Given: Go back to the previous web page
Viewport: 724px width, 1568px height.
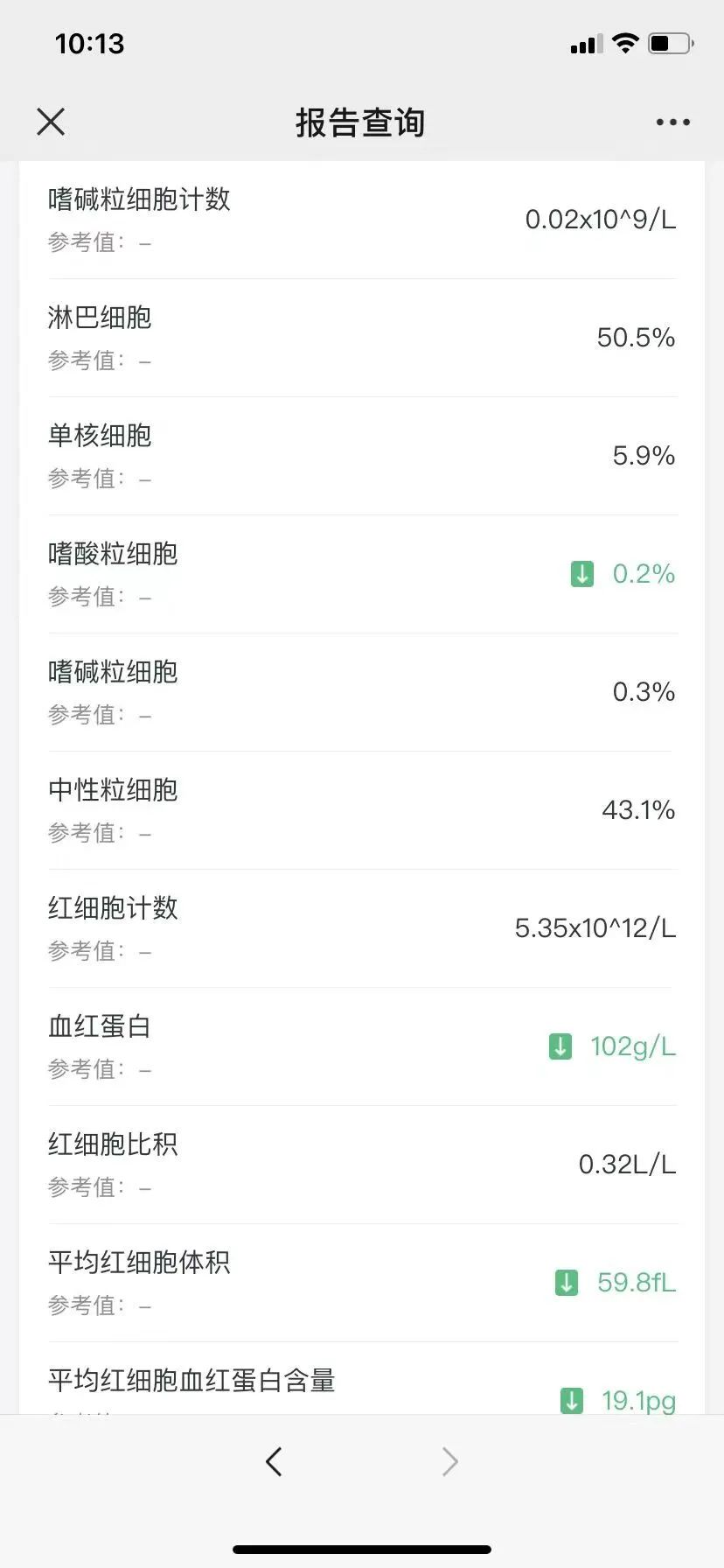Looking at the screenshot, I should (274, 1460).
